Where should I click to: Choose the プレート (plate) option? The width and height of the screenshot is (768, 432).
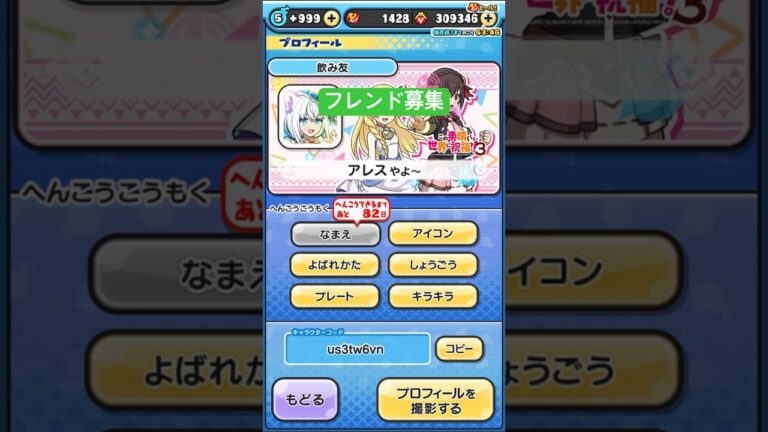pos(335,296)
